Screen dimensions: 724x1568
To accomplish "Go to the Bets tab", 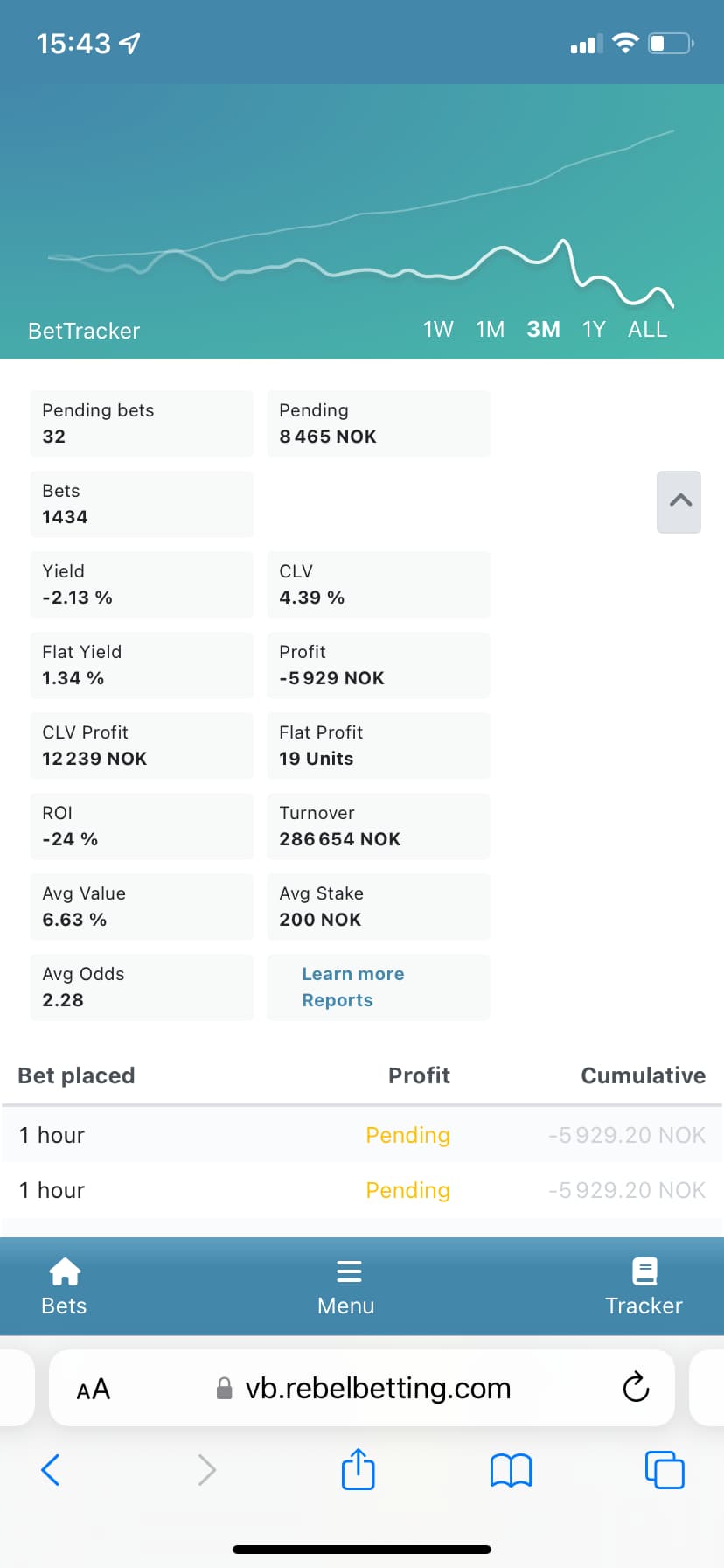I will (64, 1287).
